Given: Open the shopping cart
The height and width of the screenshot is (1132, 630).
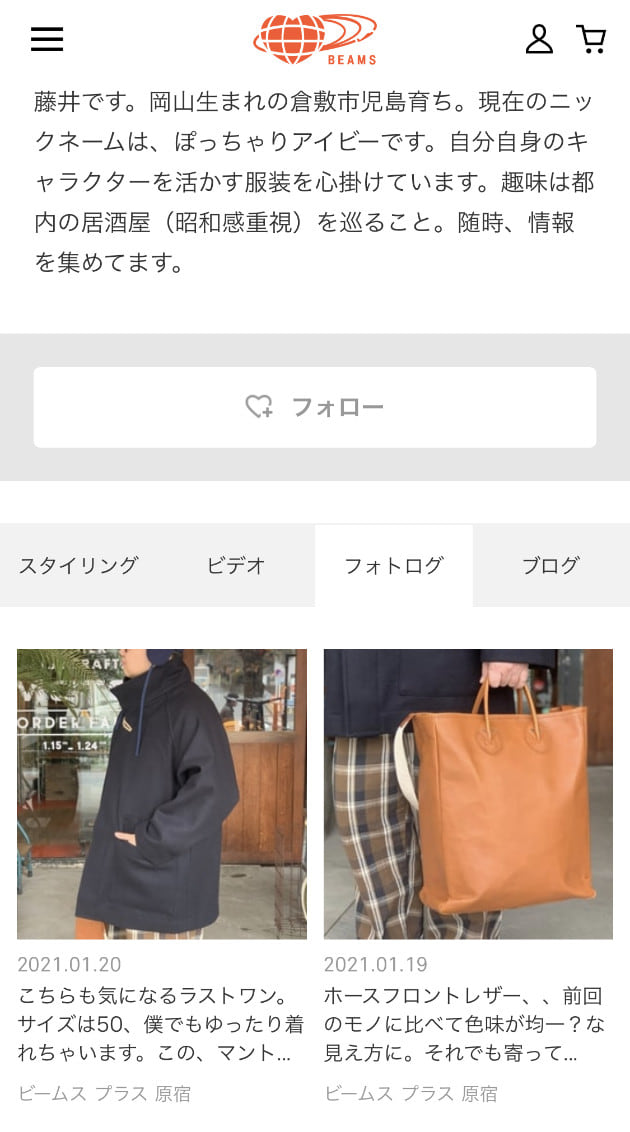Looking at the screenshot, I should point(592,39).
